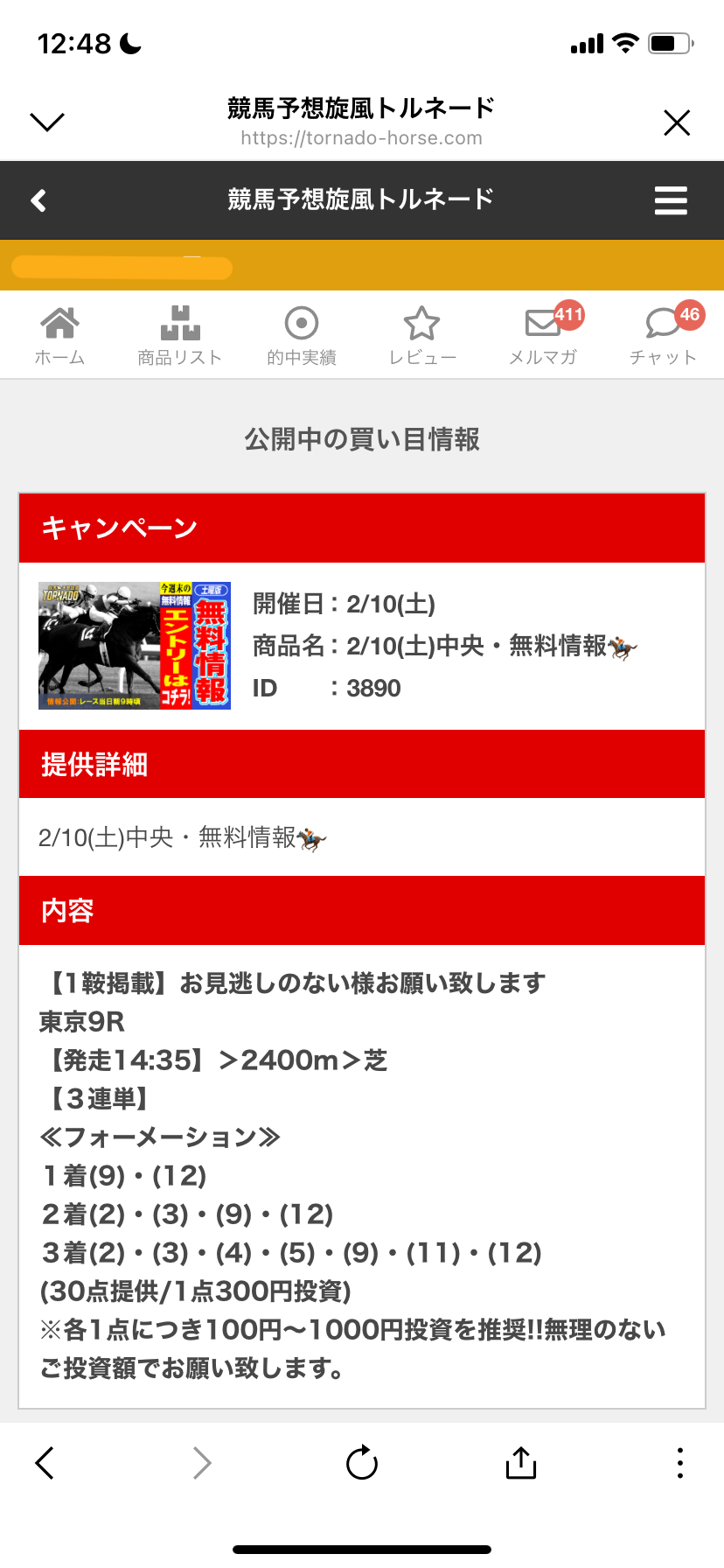This screenshot has height=1568, width=724.
Task: Collapse the in-app browser with the down chevron
Action: point(47,122)
